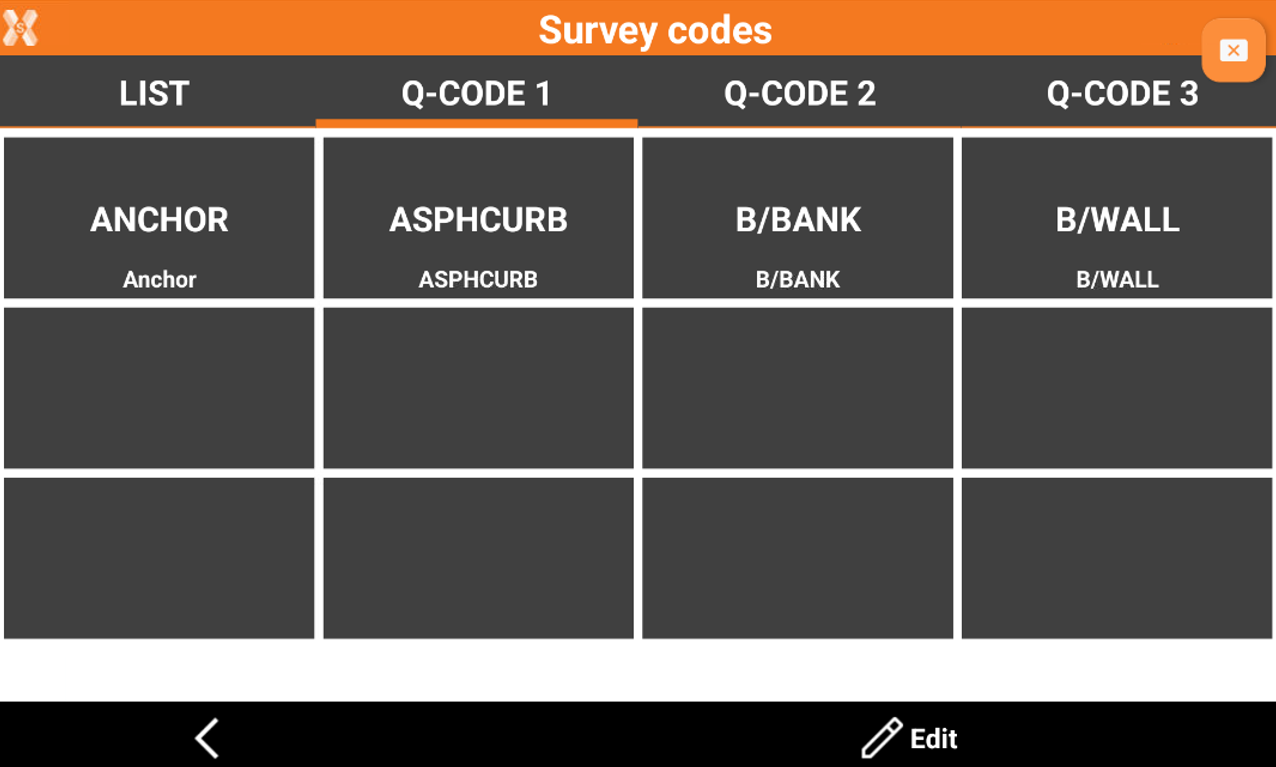Open the Q-CODE 3 tab
Screen dimensions: 1276x767
(1121, 93)
